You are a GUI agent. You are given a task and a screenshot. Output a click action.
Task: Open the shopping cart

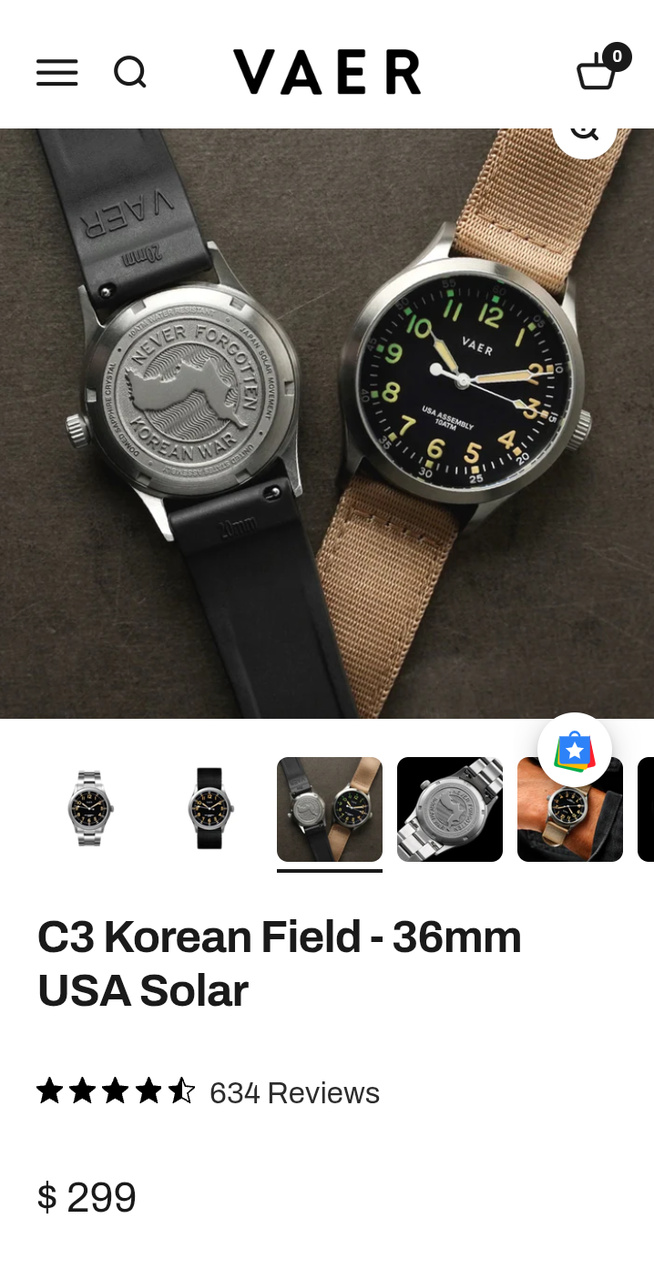pyautogui.click(x=598, y=70)
